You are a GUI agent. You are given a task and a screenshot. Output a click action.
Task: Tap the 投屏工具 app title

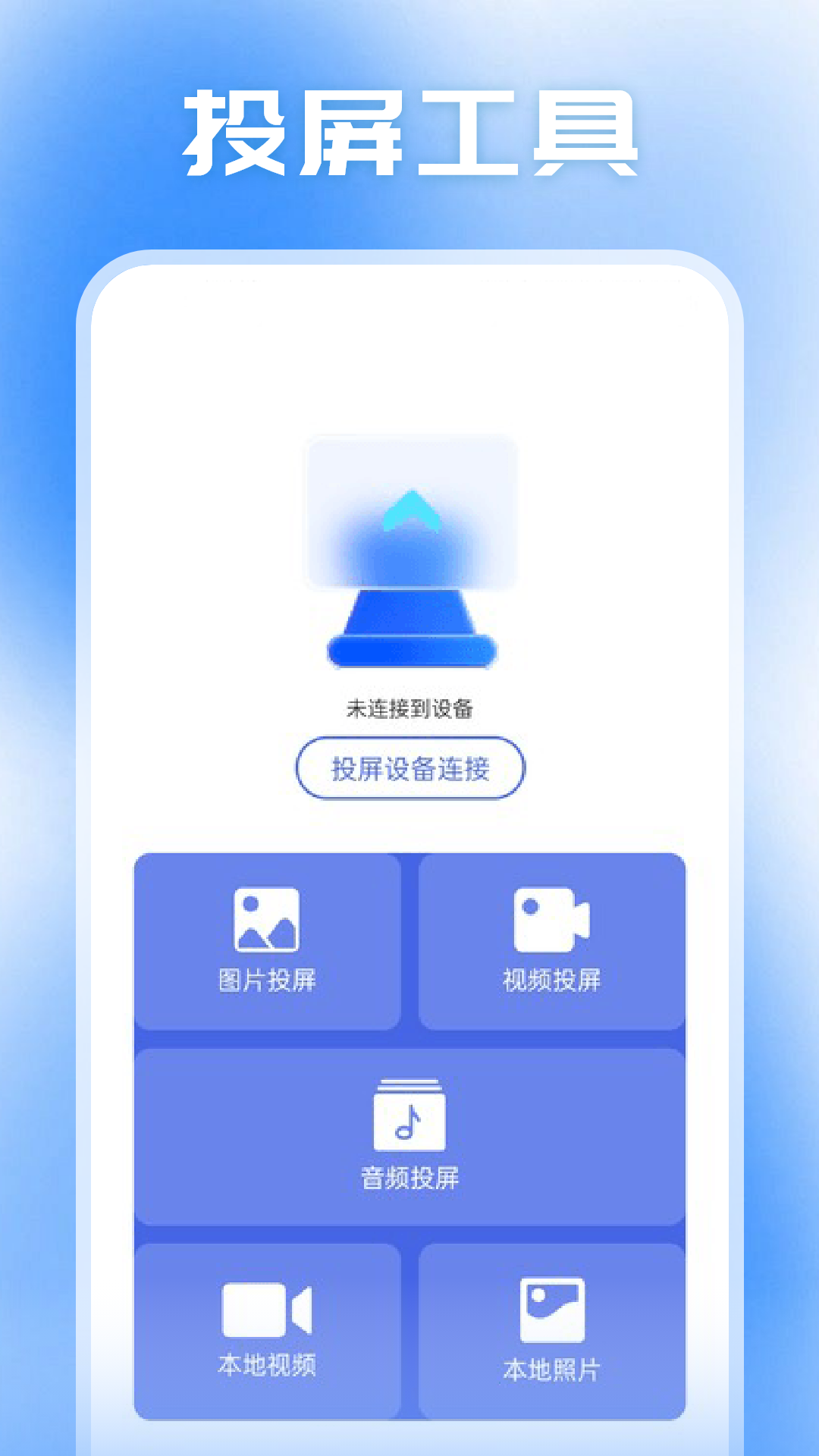(409, 133)
